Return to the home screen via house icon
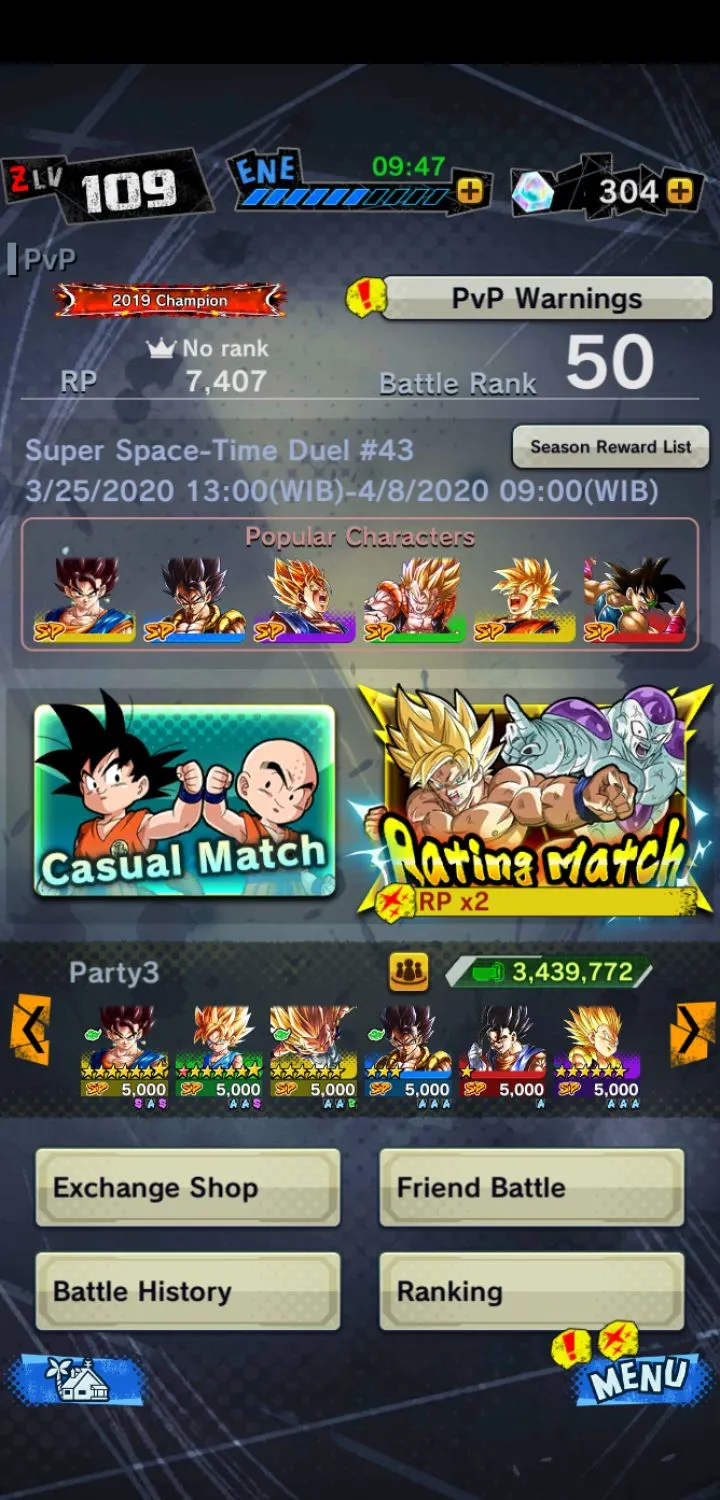 pyautogui.click(x=78, y=1382)
